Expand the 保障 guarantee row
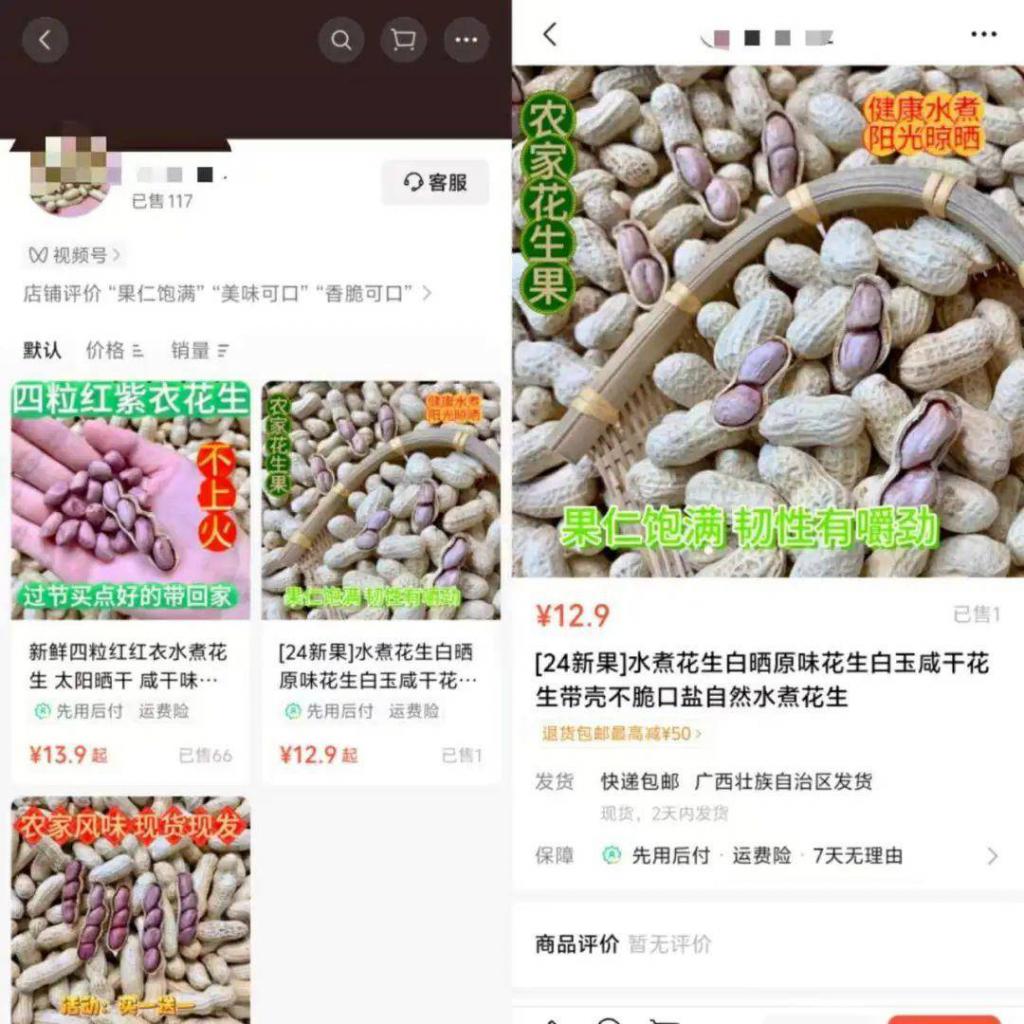The height and width of the screenshot is (1024, 1024). click(992, 856)
